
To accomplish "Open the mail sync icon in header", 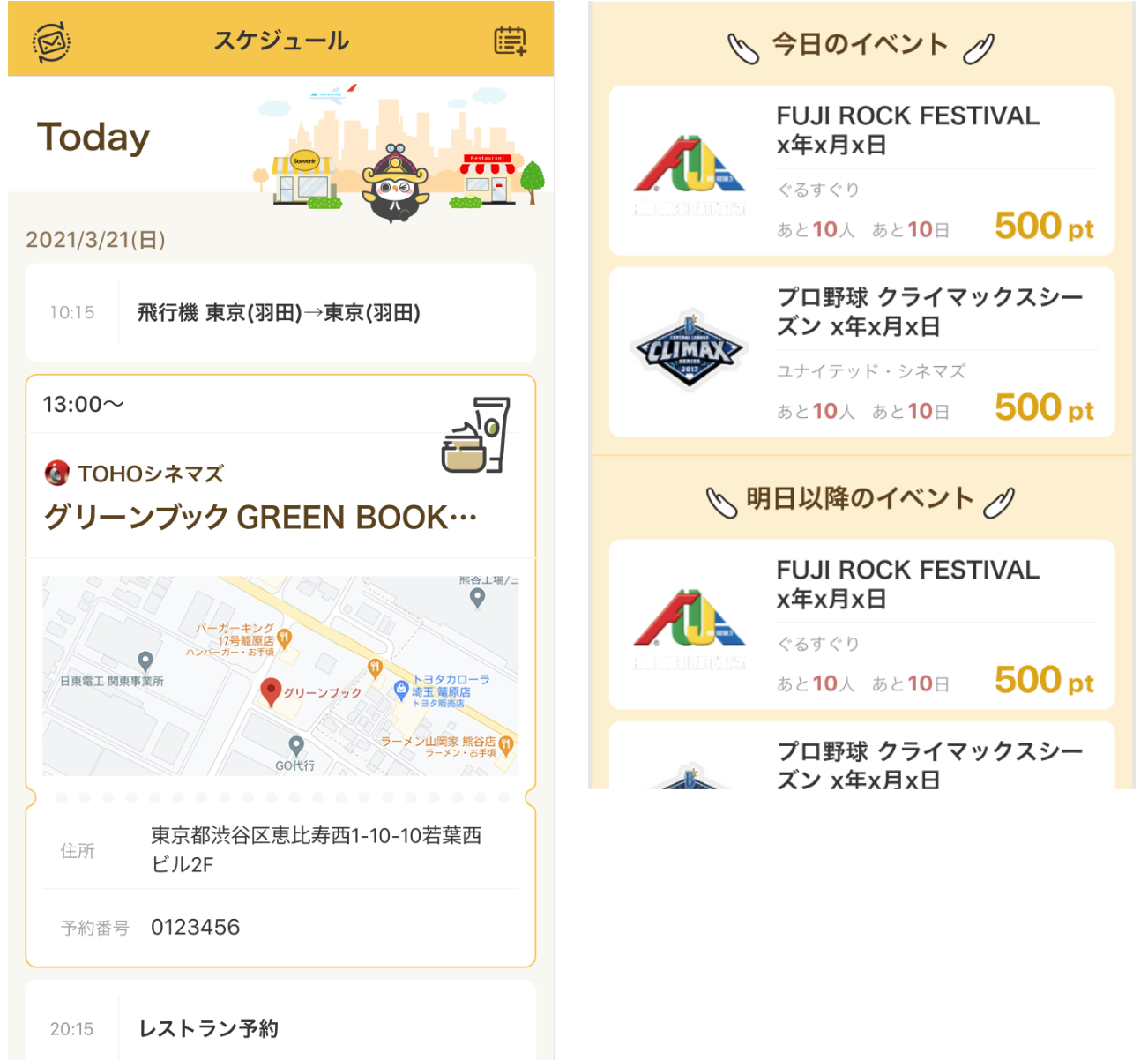I will point(51,41).
